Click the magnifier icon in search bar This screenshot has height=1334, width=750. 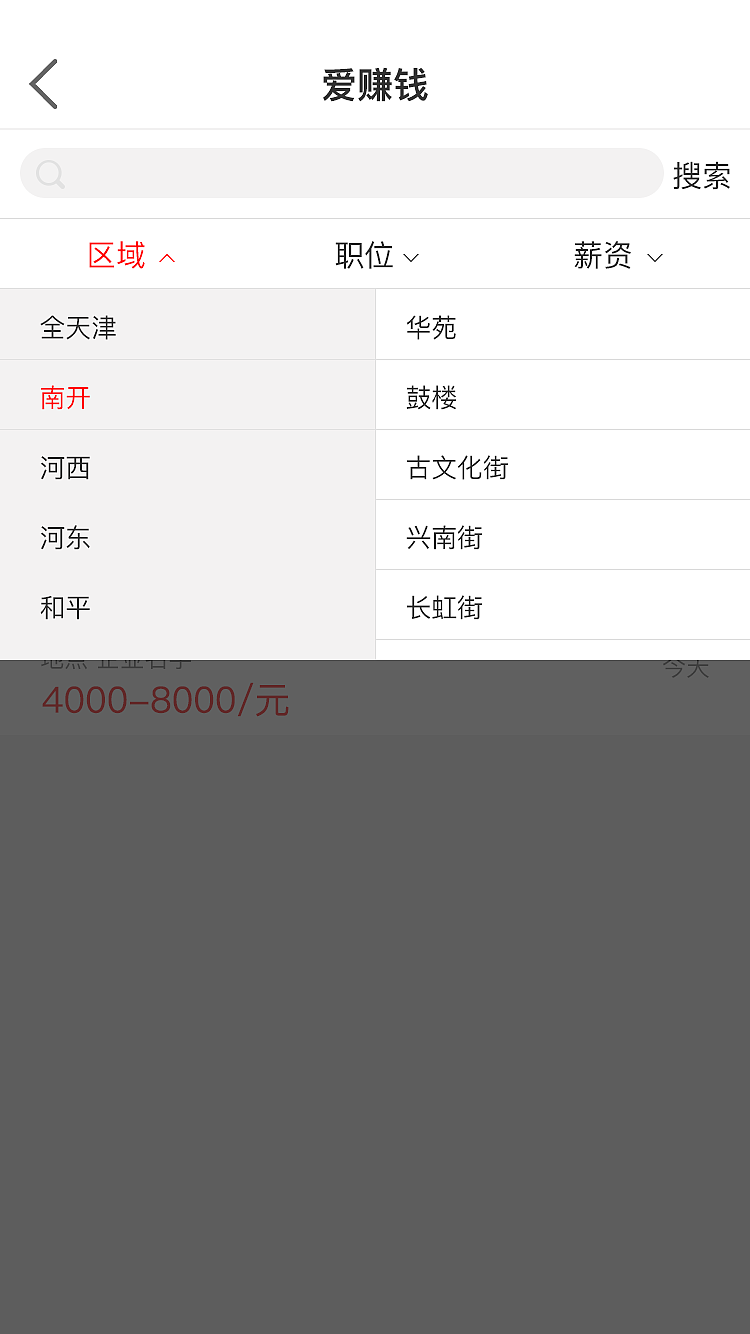[x=49, y=173]
